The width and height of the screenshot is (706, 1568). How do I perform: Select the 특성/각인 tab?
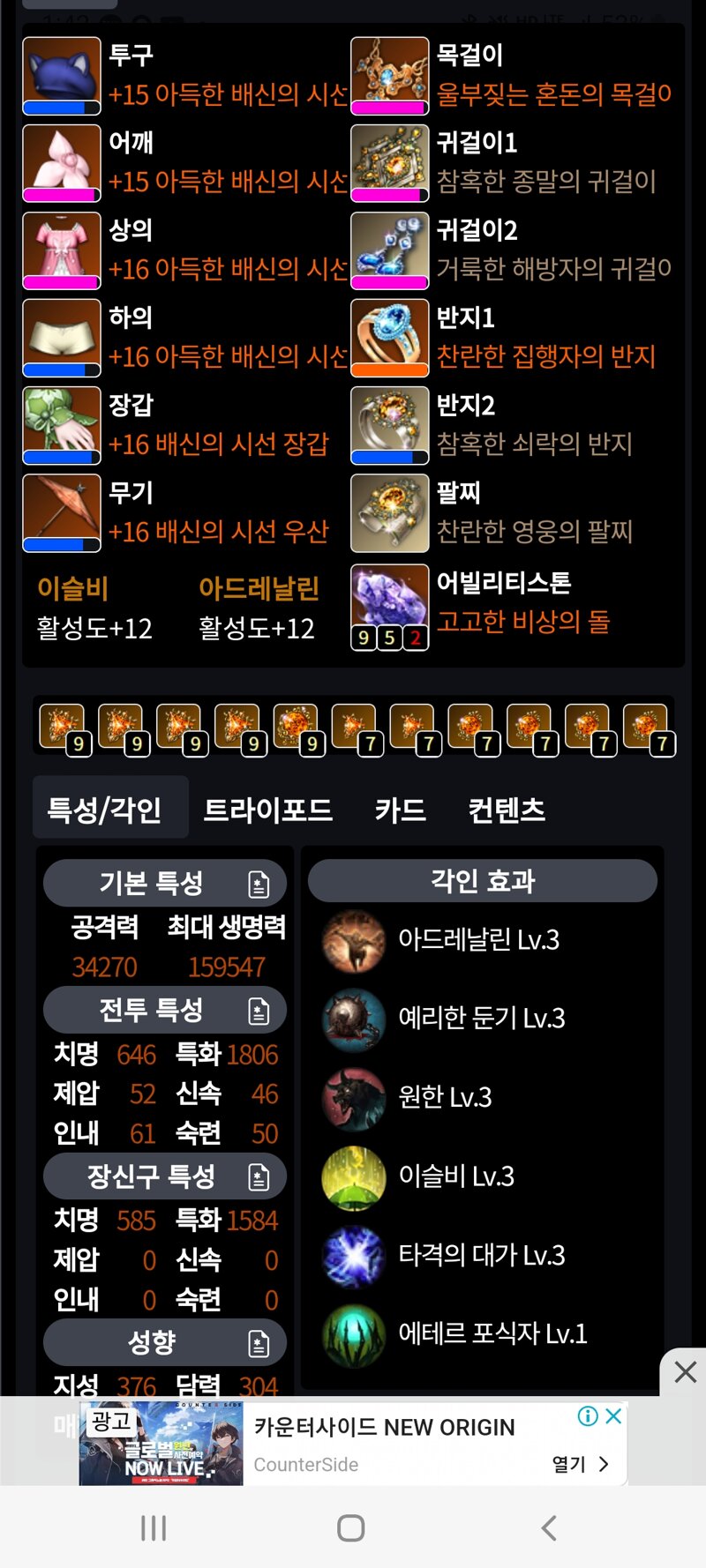[x=104, y=809]
